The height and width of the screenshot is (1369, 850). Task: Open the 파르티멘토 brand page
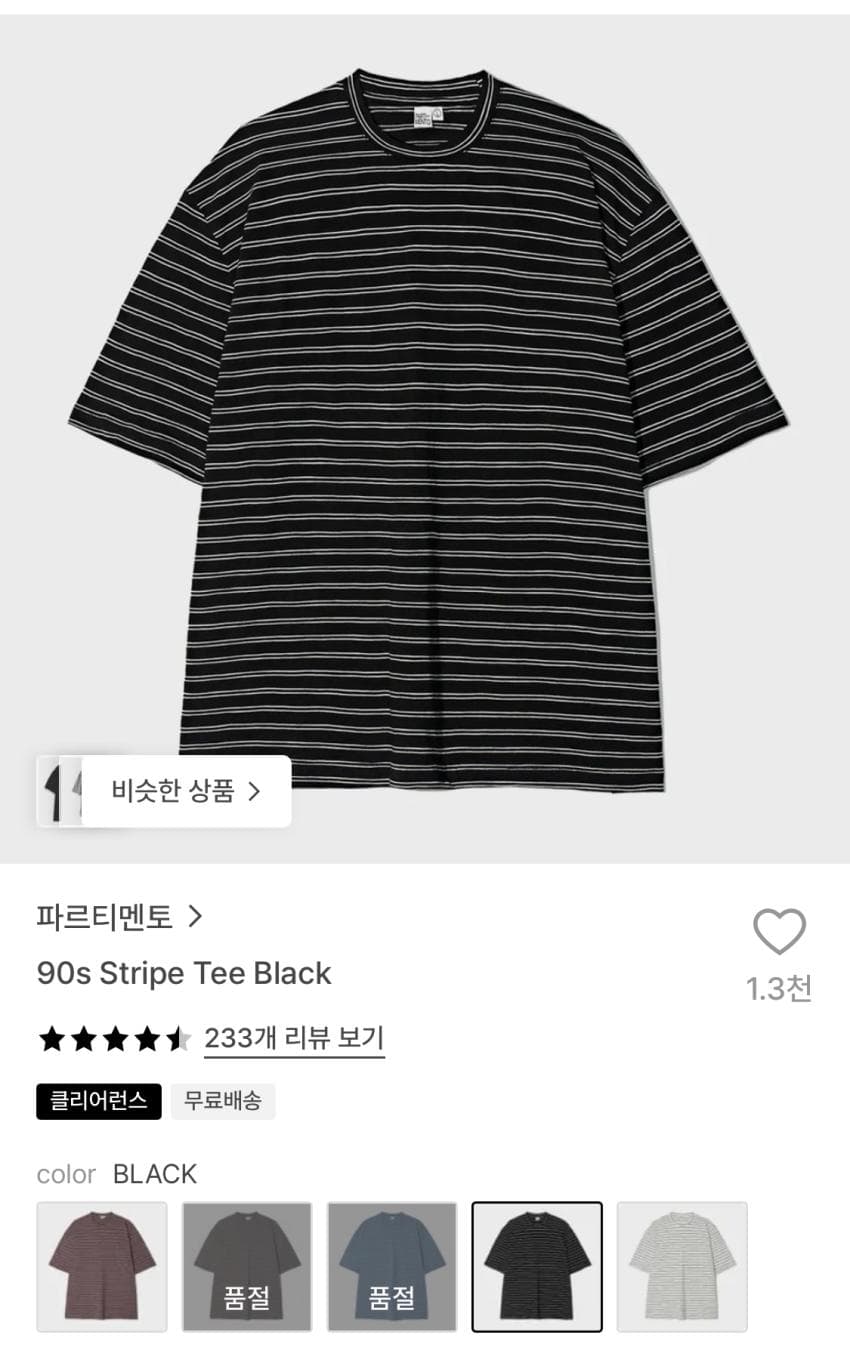click(120, 916)
